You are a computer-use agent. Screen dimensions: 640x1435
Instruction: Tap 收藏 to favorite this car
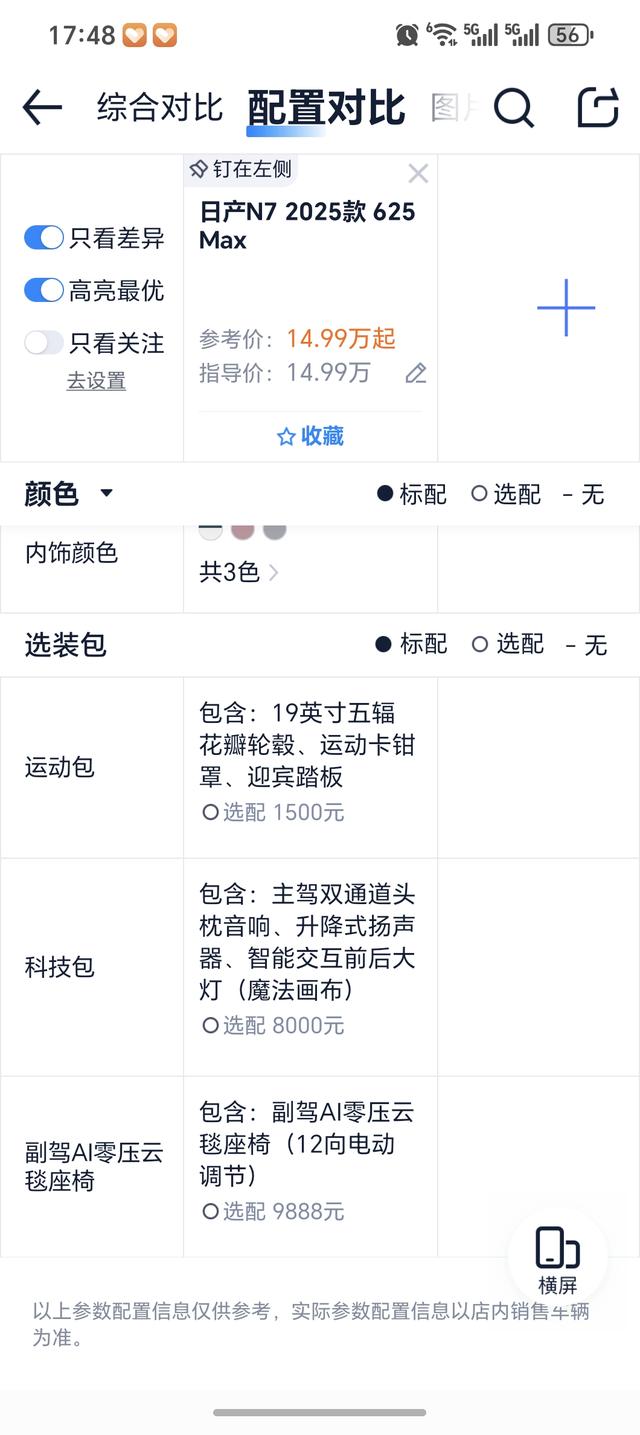(x=310, y=436)
